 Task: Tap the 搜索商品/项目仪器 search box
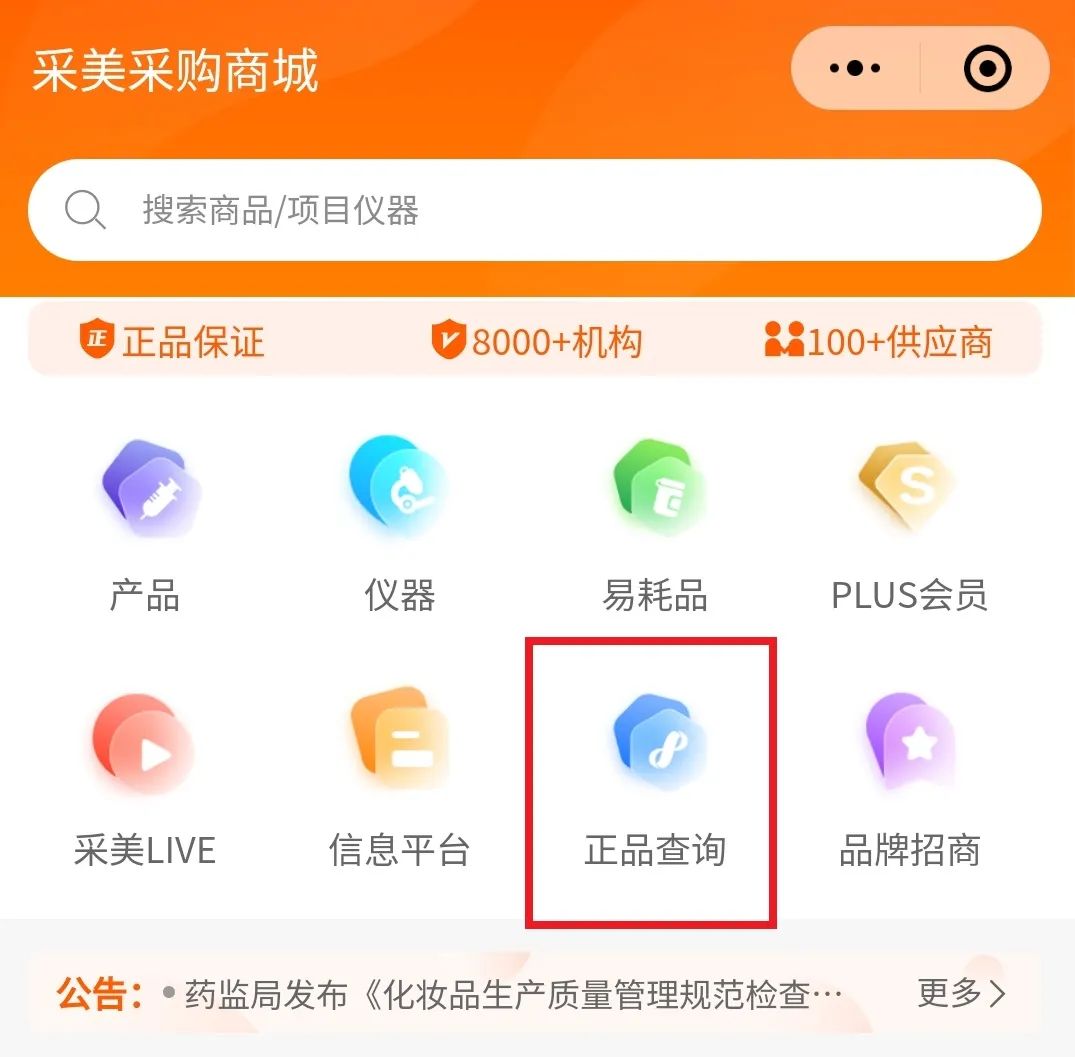point(534,211)
